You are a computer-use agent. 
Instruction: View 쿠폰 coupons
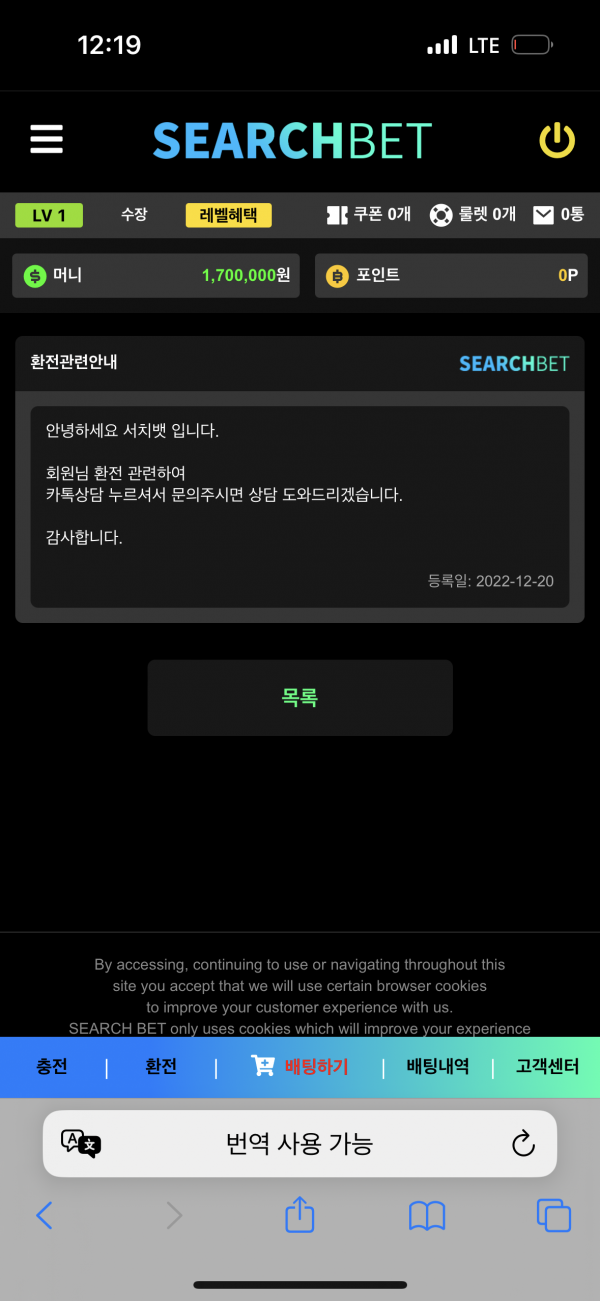pos(368,215)
